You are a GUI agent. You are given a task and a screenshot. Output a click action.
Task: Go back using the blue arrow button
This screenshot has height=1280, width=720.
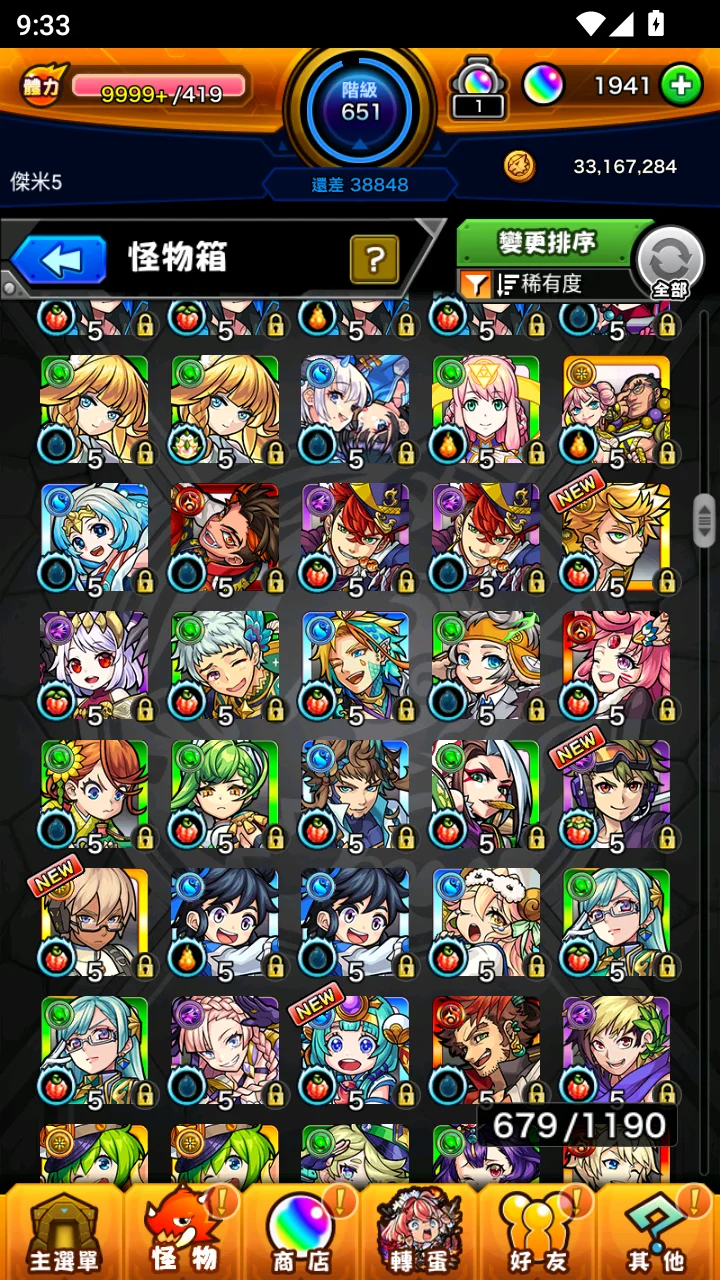[x=59, y=262]
